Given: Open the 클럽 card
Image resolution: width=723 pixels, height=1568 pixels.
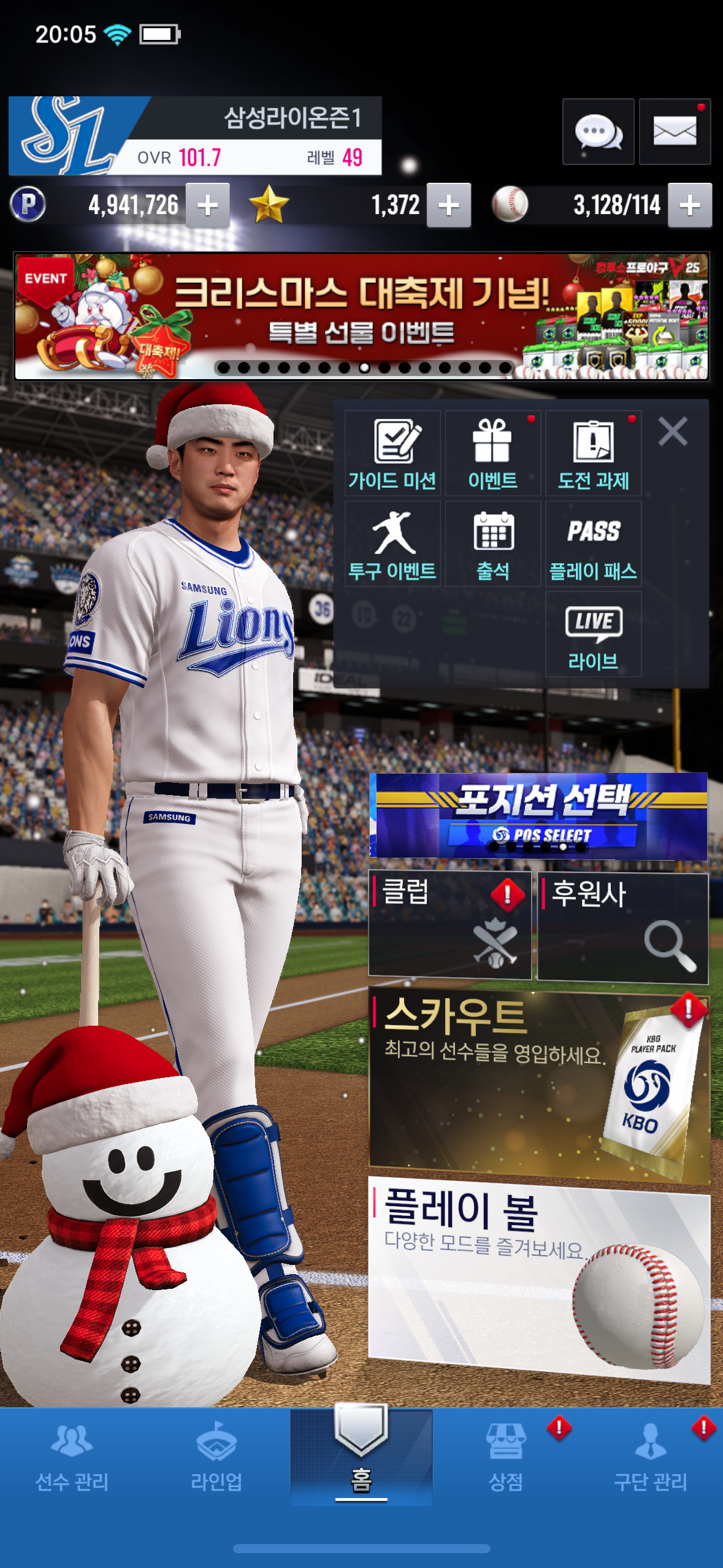Looking at the screenshot, I should coord(449,924).
